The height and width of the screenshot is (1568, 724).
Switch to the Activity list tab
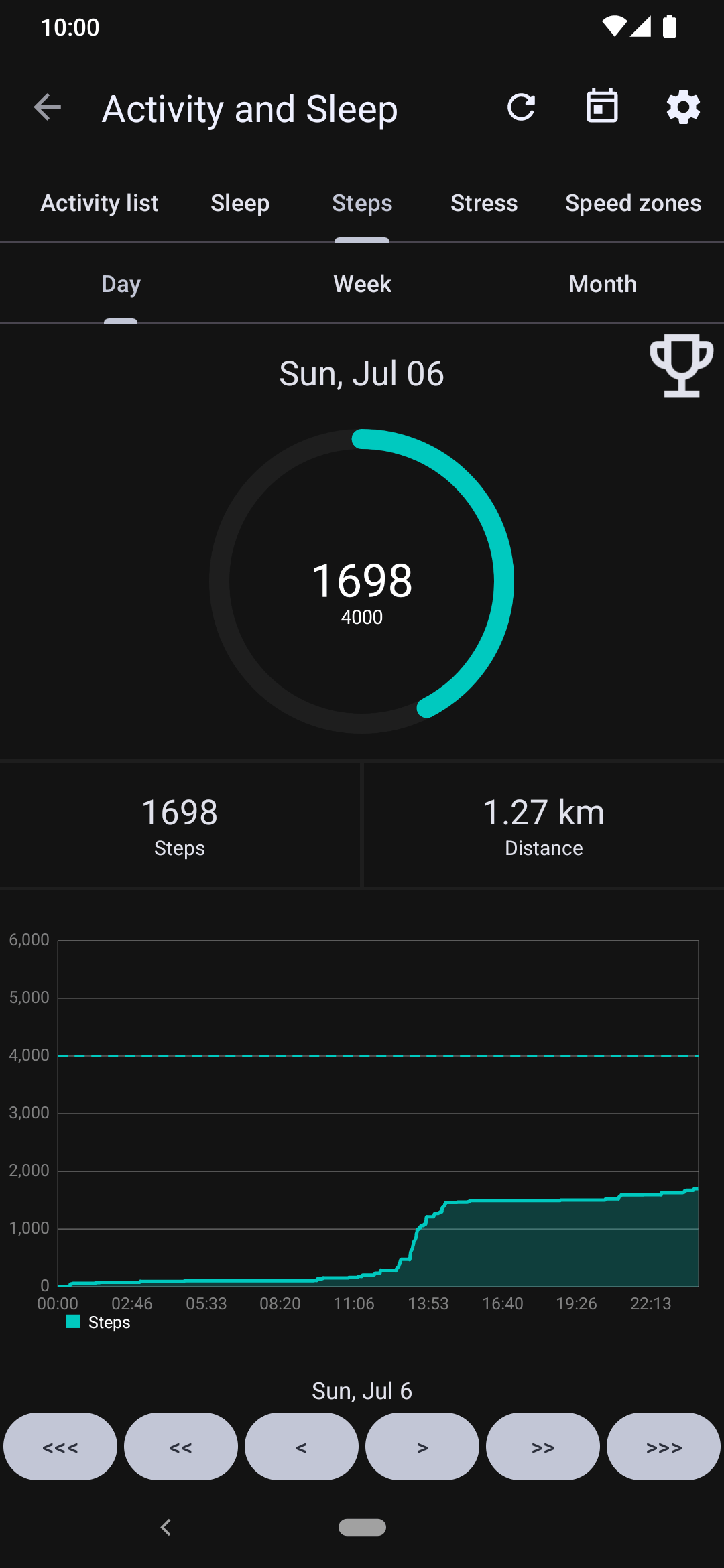click(99, 203)
